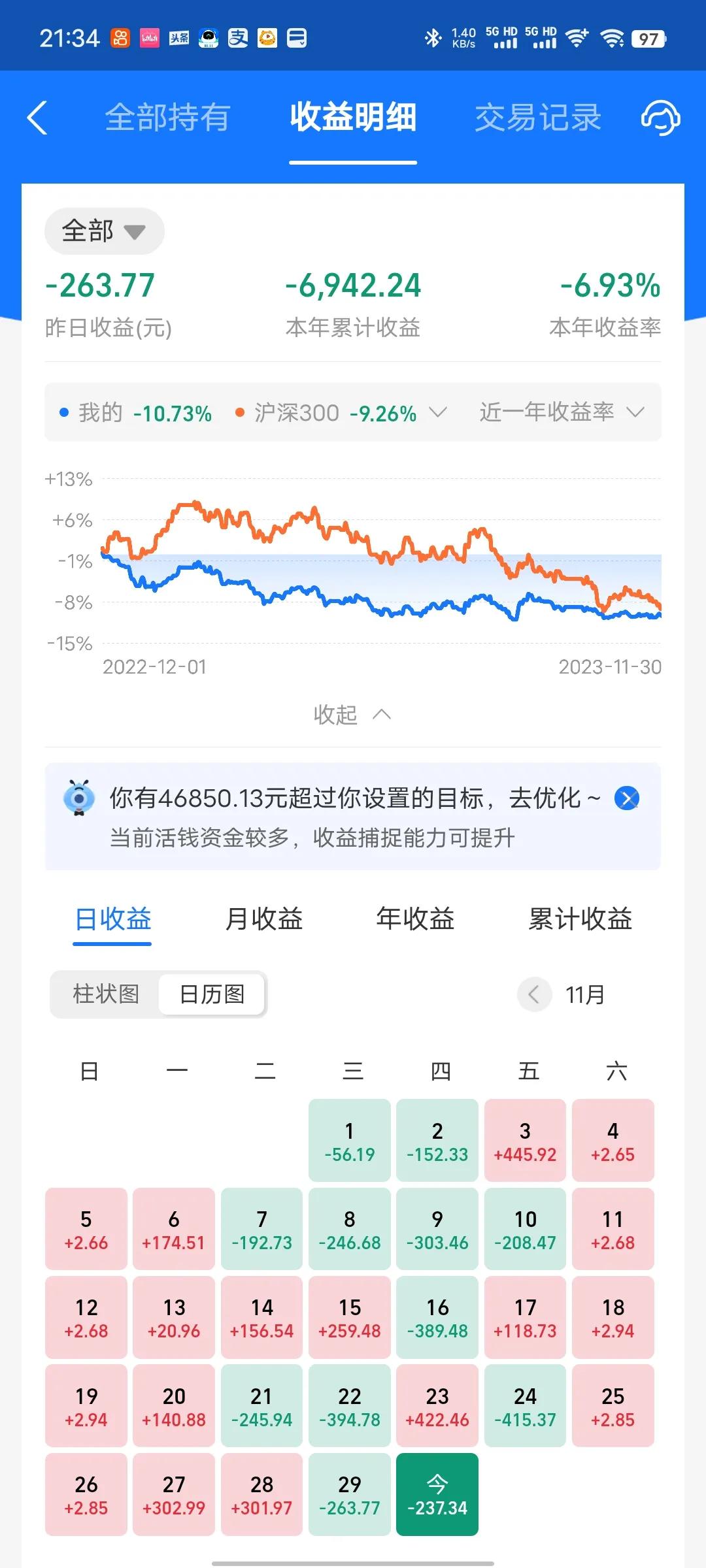
Task: Switch to the 交易记录 tab
Action: 537,118
